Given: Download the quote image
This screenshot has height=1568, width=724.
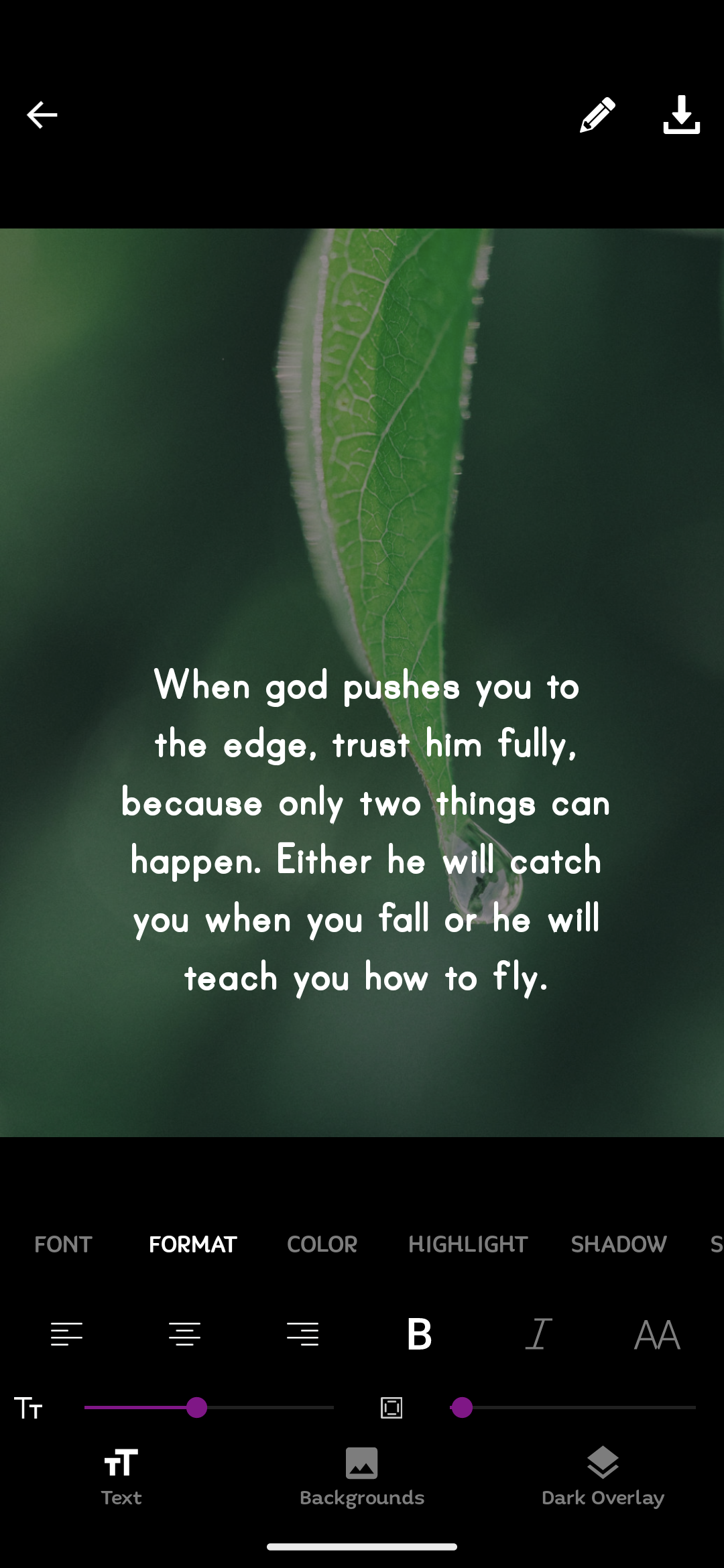Looking at the screenshot, I should [682, 115].
